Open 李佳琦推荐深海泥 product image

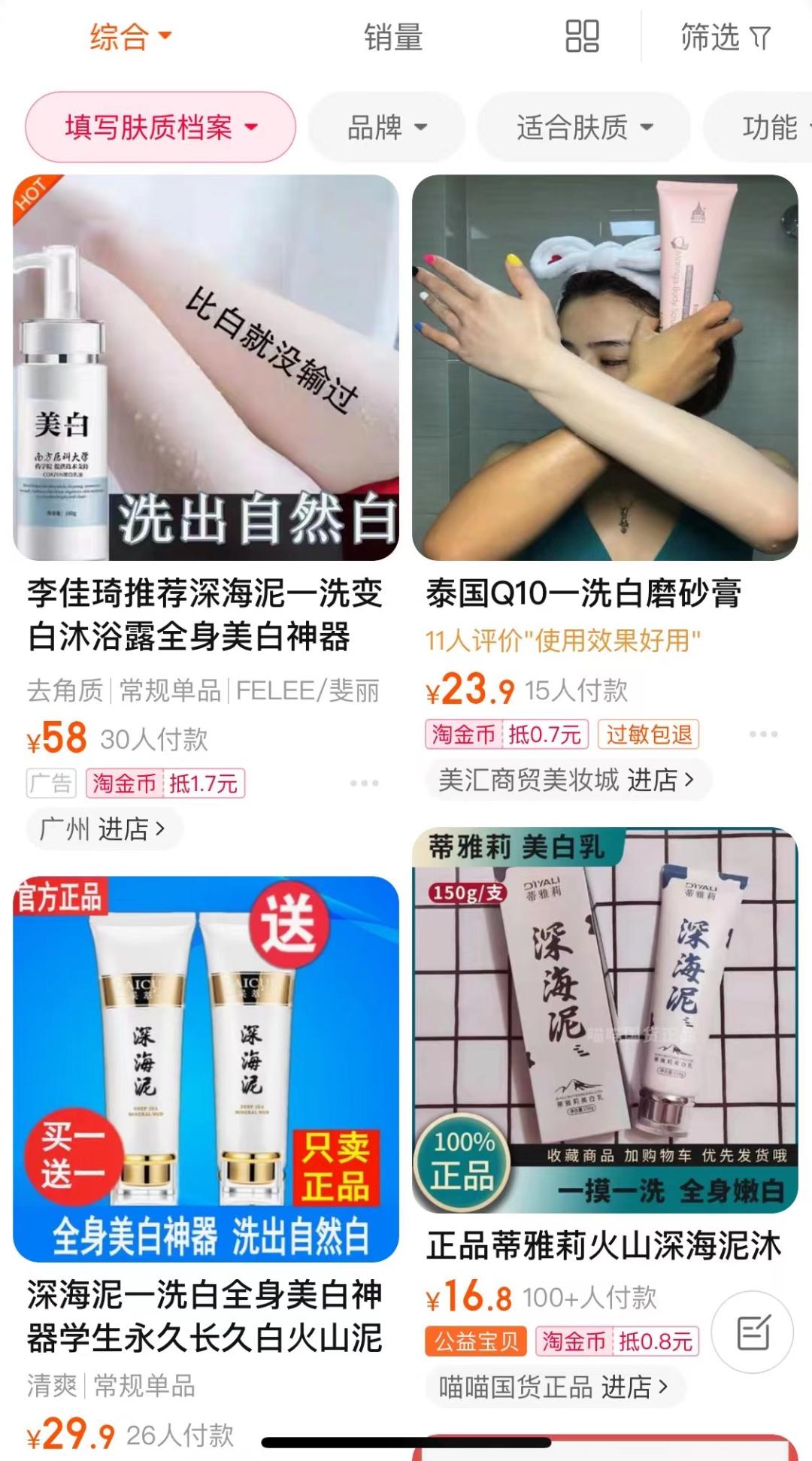pyautogui.click(x=206, y=368)
